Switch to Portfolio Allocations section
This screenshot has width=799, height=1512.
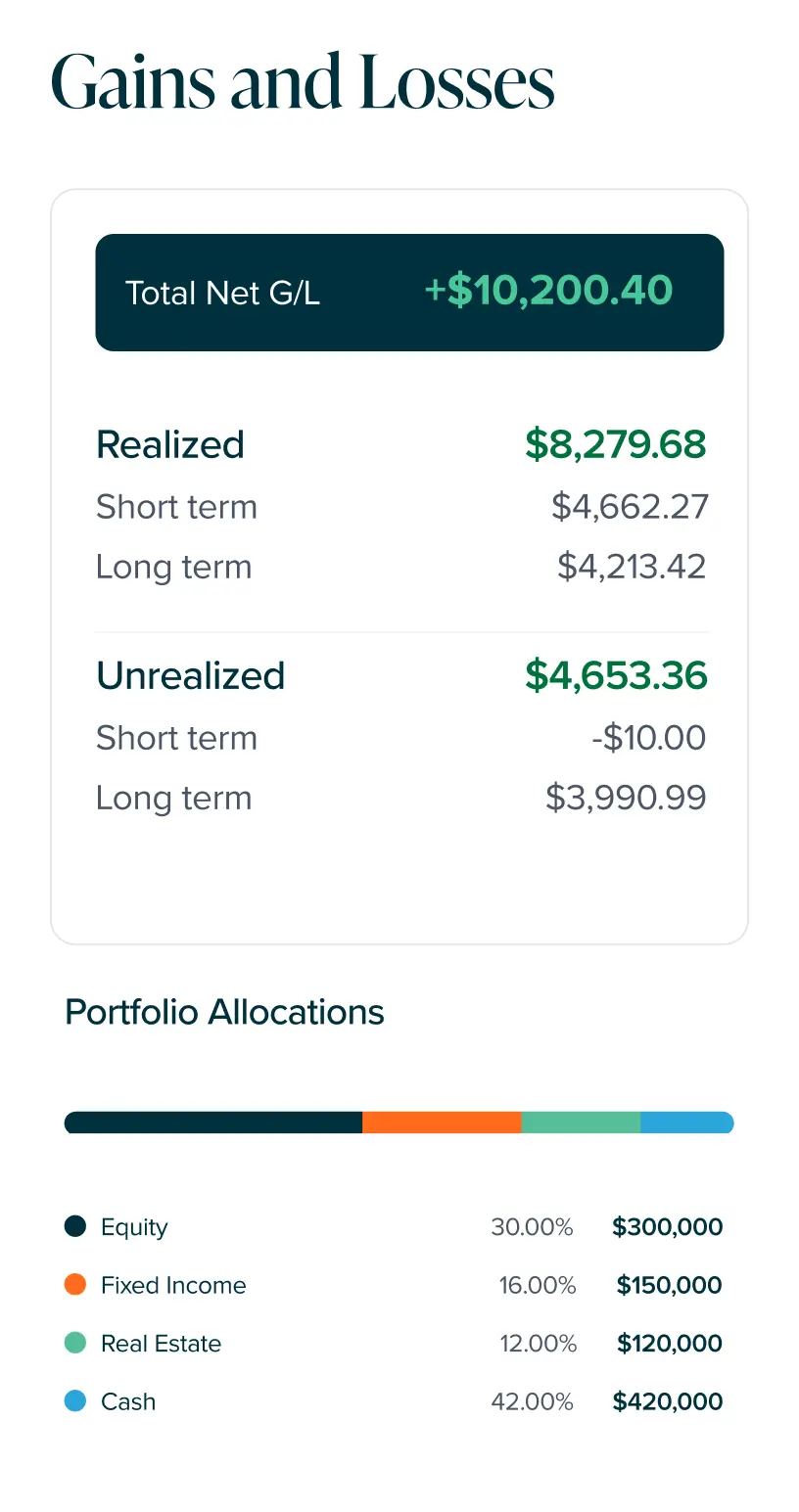click(223, 1012)
